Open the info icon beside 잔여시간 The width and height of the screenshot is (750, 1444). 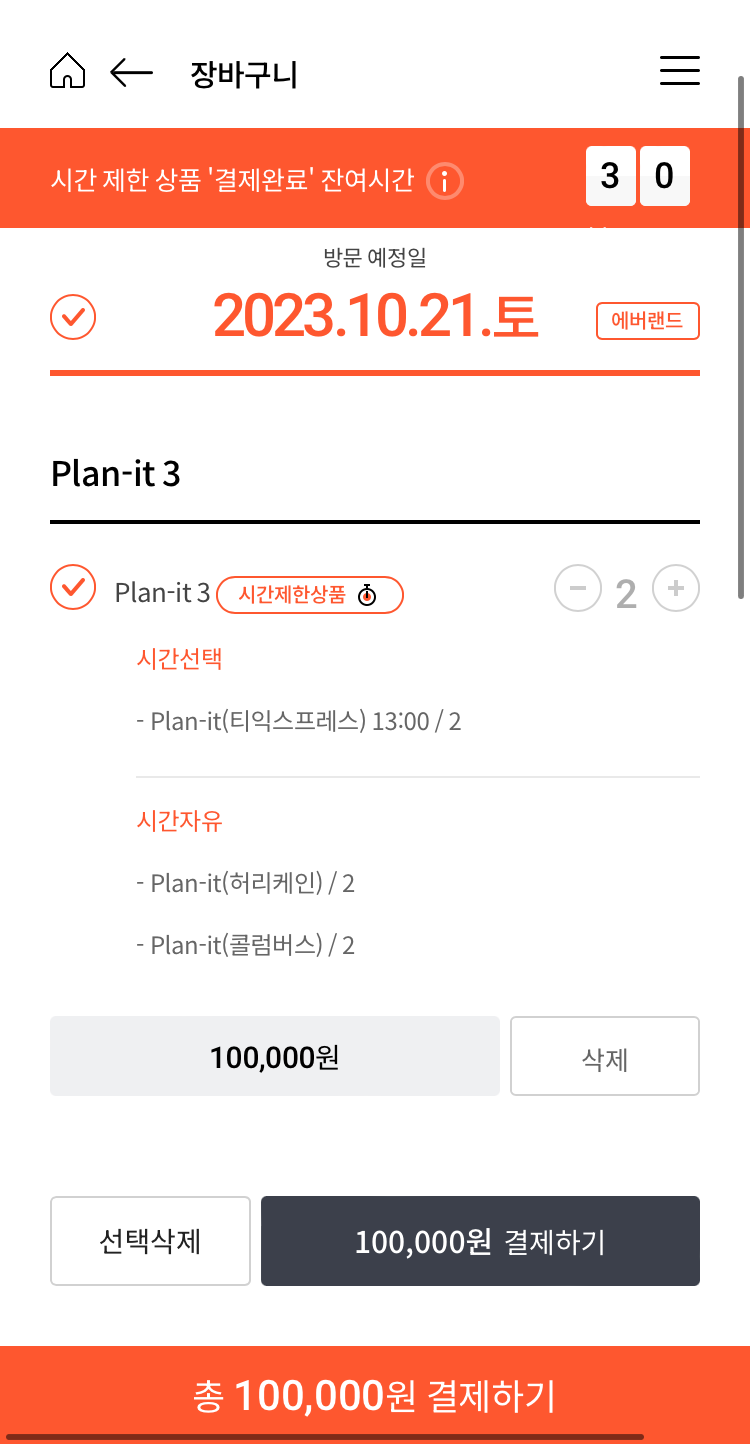pyautogui.click(x=444, y=181)
